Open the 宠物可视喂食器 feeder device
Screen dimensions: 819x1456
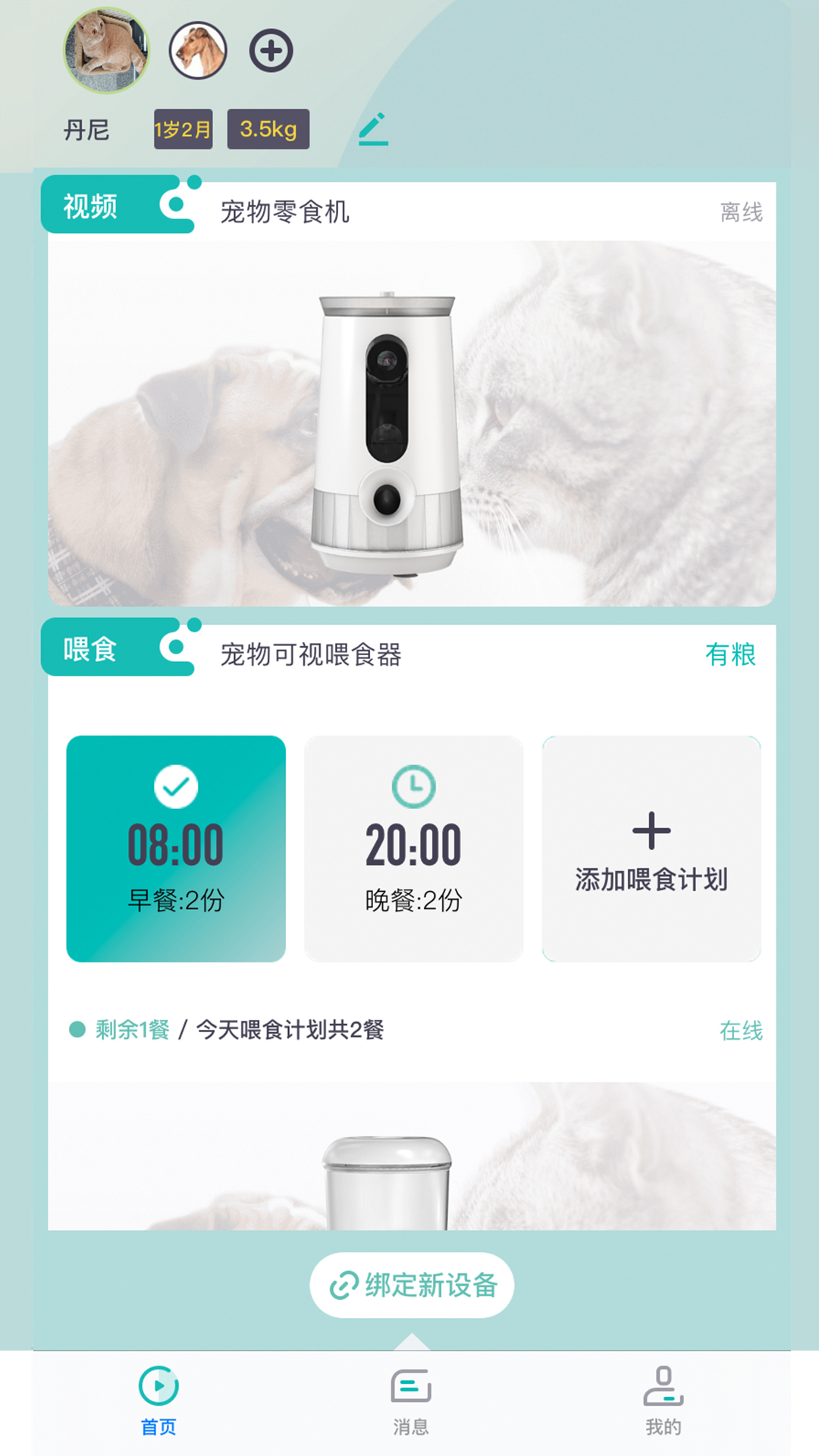[311, 654]
